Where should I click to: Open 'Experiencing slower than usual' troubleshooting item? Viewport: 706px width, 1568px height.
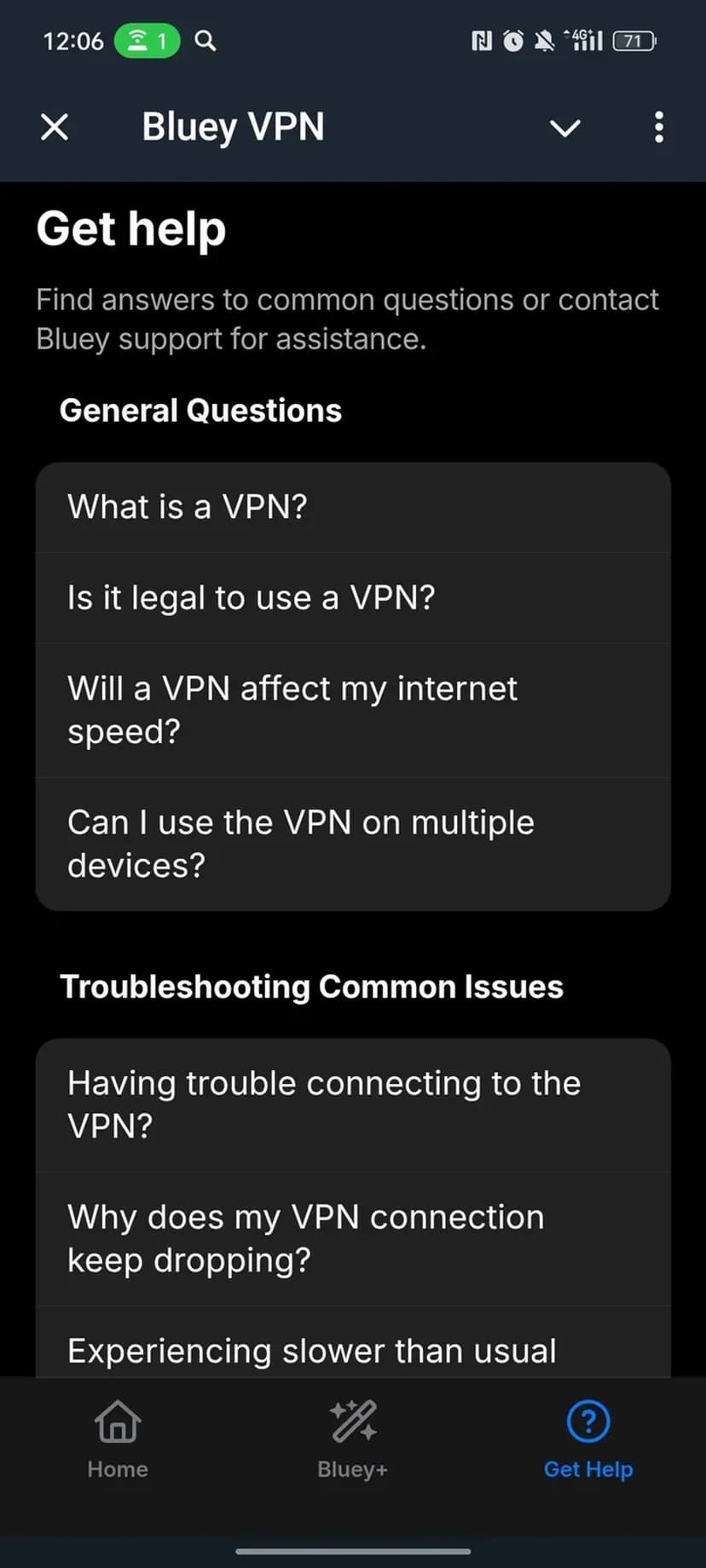[352, 1351]
